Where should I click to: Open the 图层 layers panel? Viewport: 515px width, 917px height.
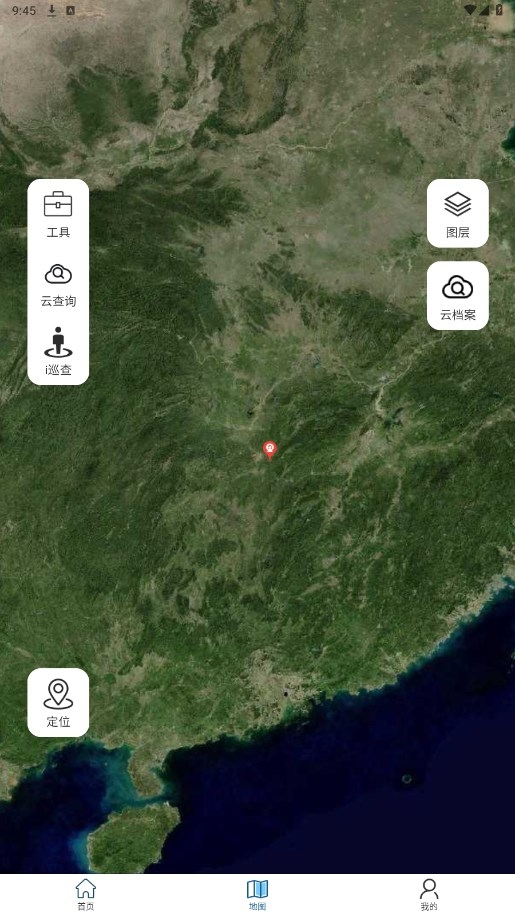(458, 213)
